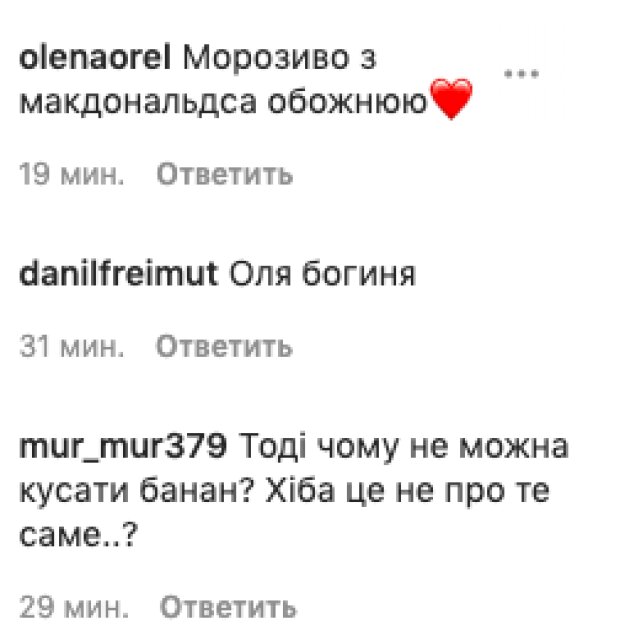Open the three-dot menu on olenaorel's comment

(528, 74)
